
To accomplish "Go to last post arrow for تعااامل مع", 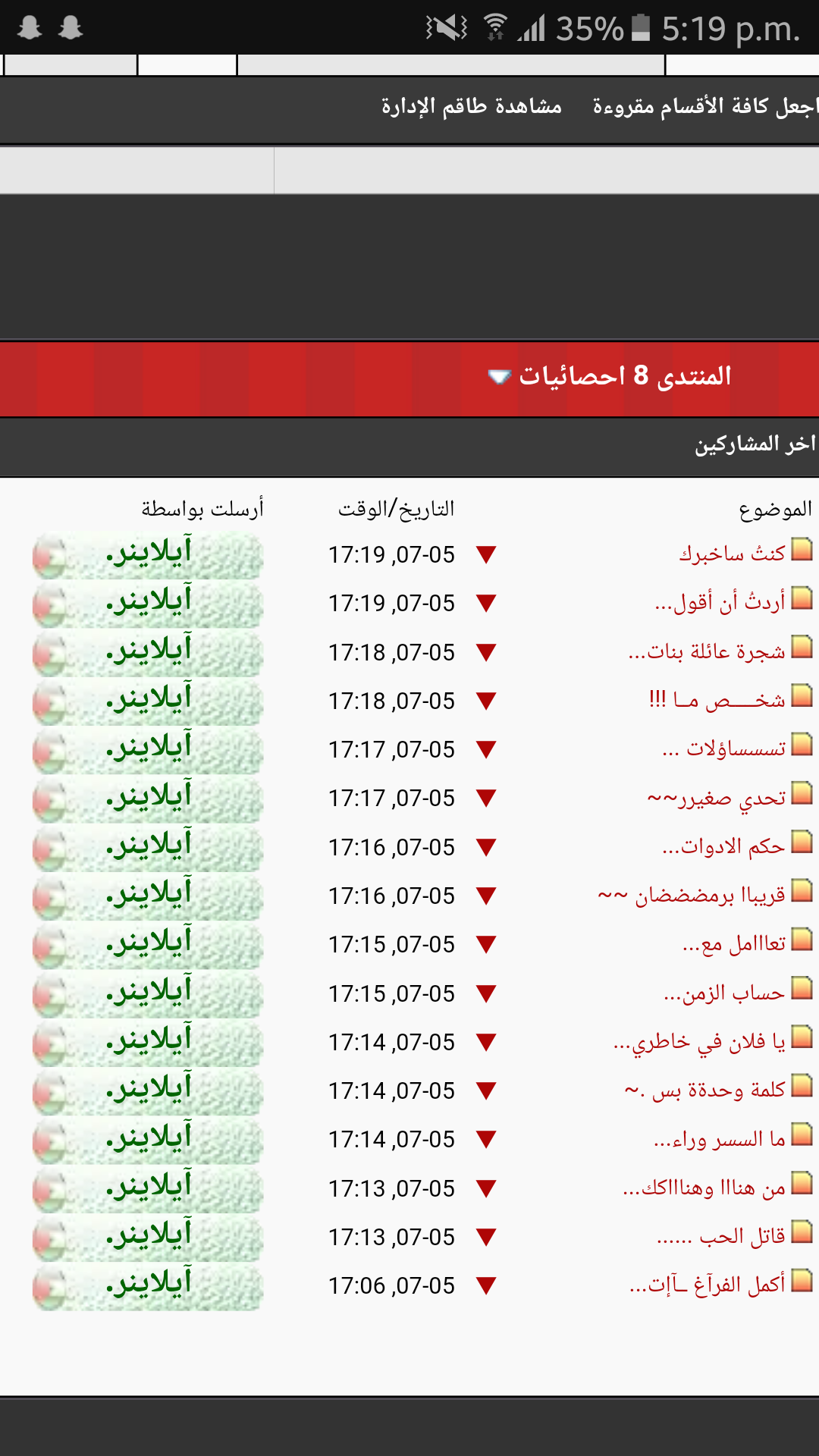I will [486, 945].
